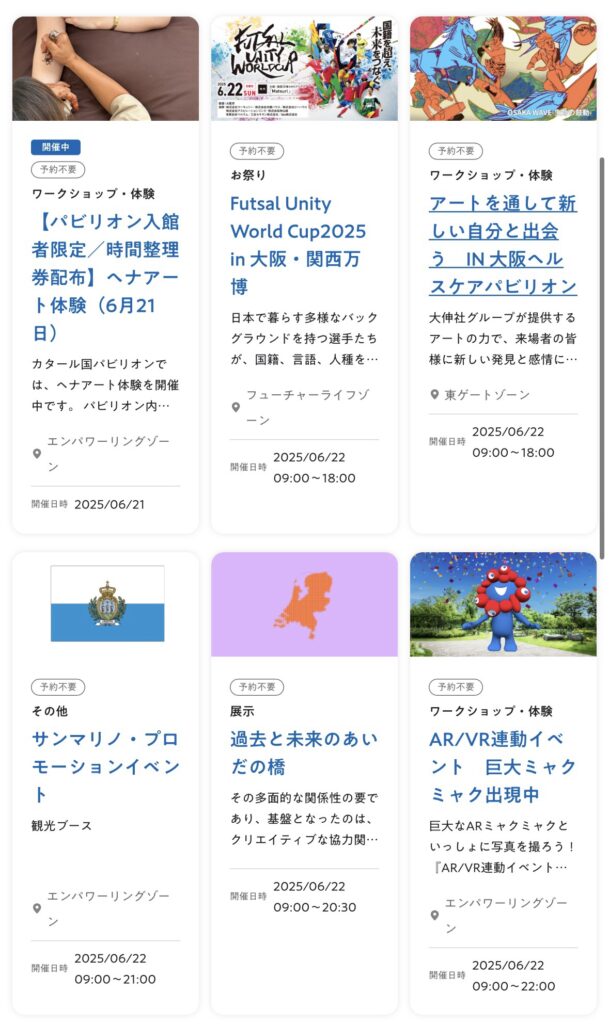
Task: Tap the San Marino flag card image
Action: click(106, 604)
